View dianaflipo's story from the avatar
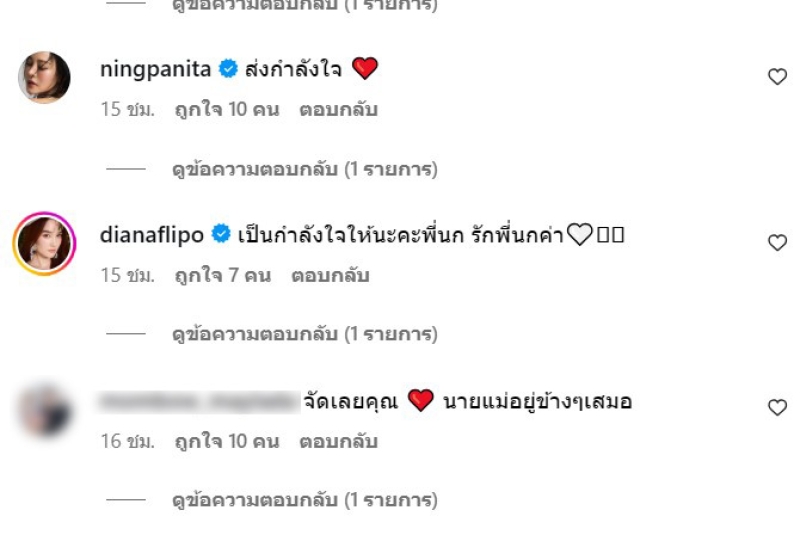 [x=45, y=243]
